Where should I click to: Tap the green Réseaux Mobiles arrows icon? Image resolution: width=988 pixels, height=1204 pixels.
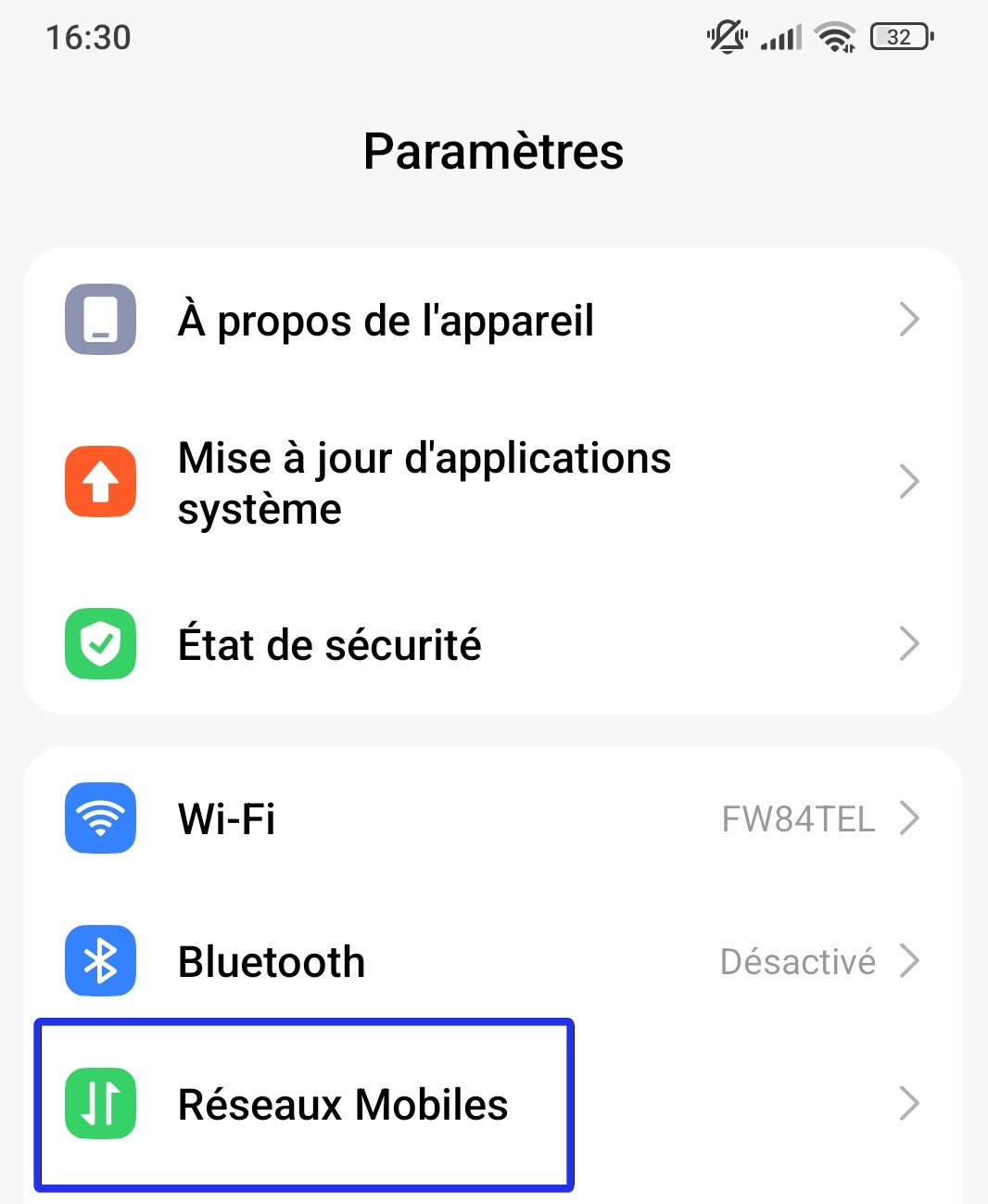coord(99,1105)
